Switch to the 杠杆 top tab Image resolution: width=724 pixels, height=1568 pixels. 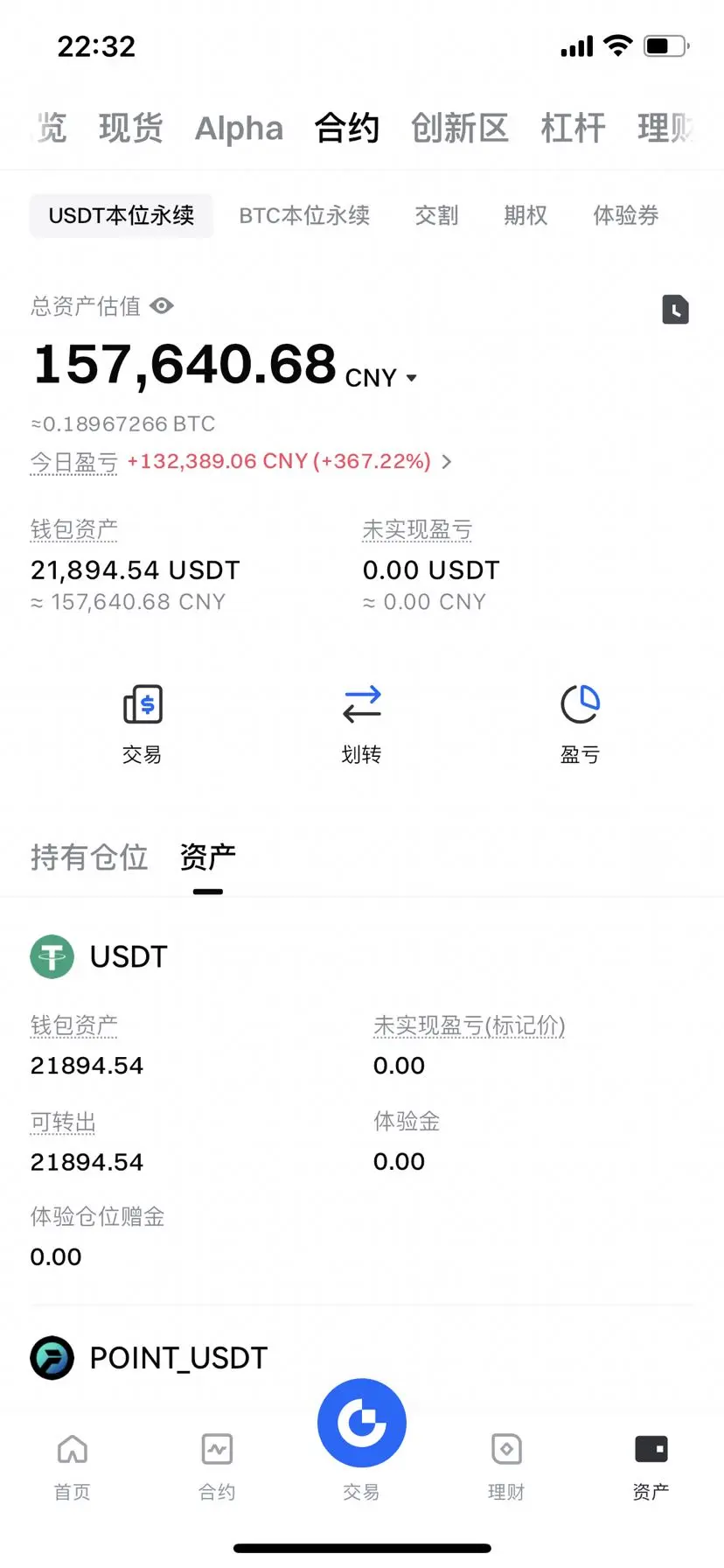coord(573,129)
